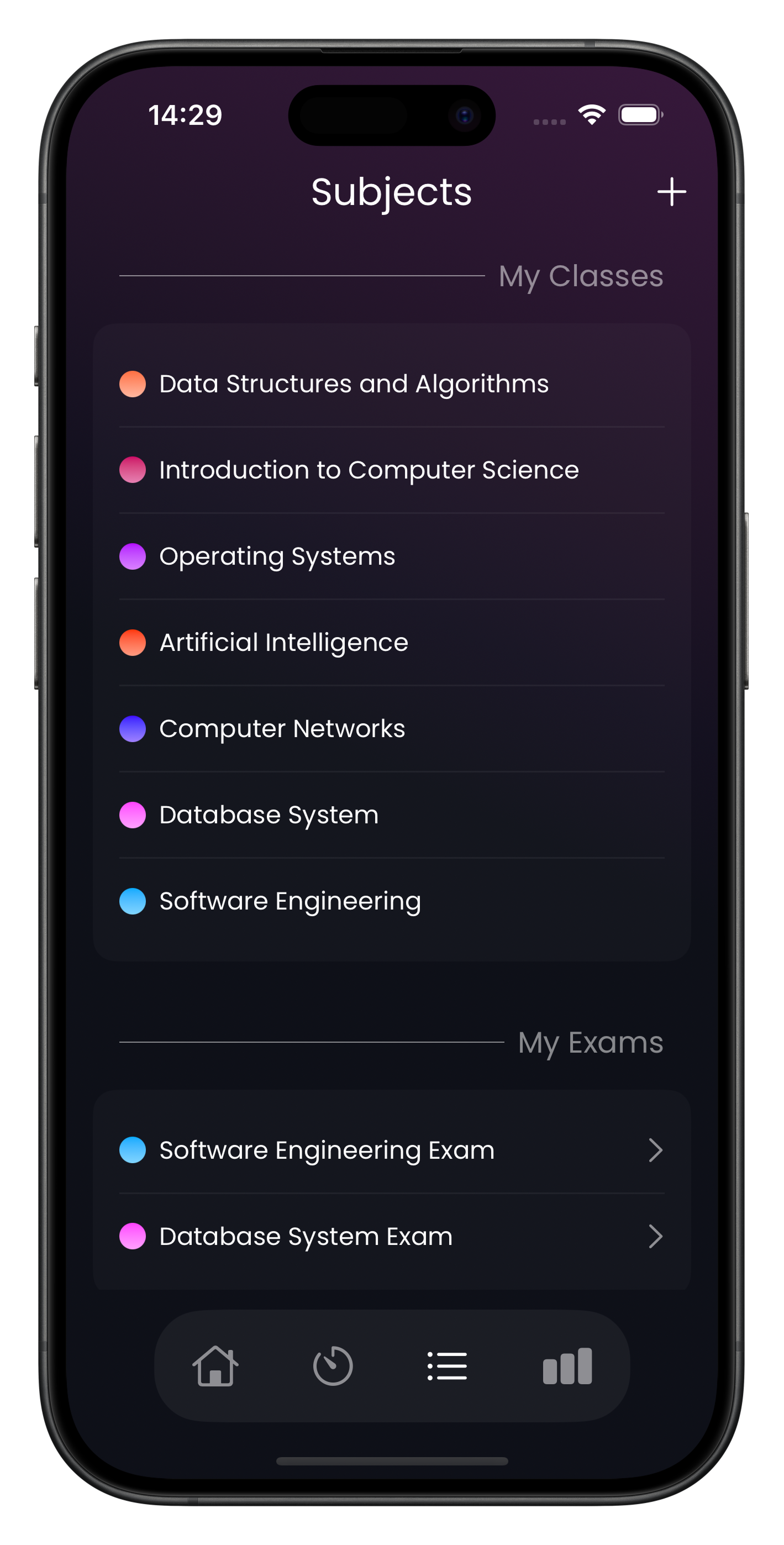Go to the home tab
Screen dimensions: 784x1545
point(215,1365)
